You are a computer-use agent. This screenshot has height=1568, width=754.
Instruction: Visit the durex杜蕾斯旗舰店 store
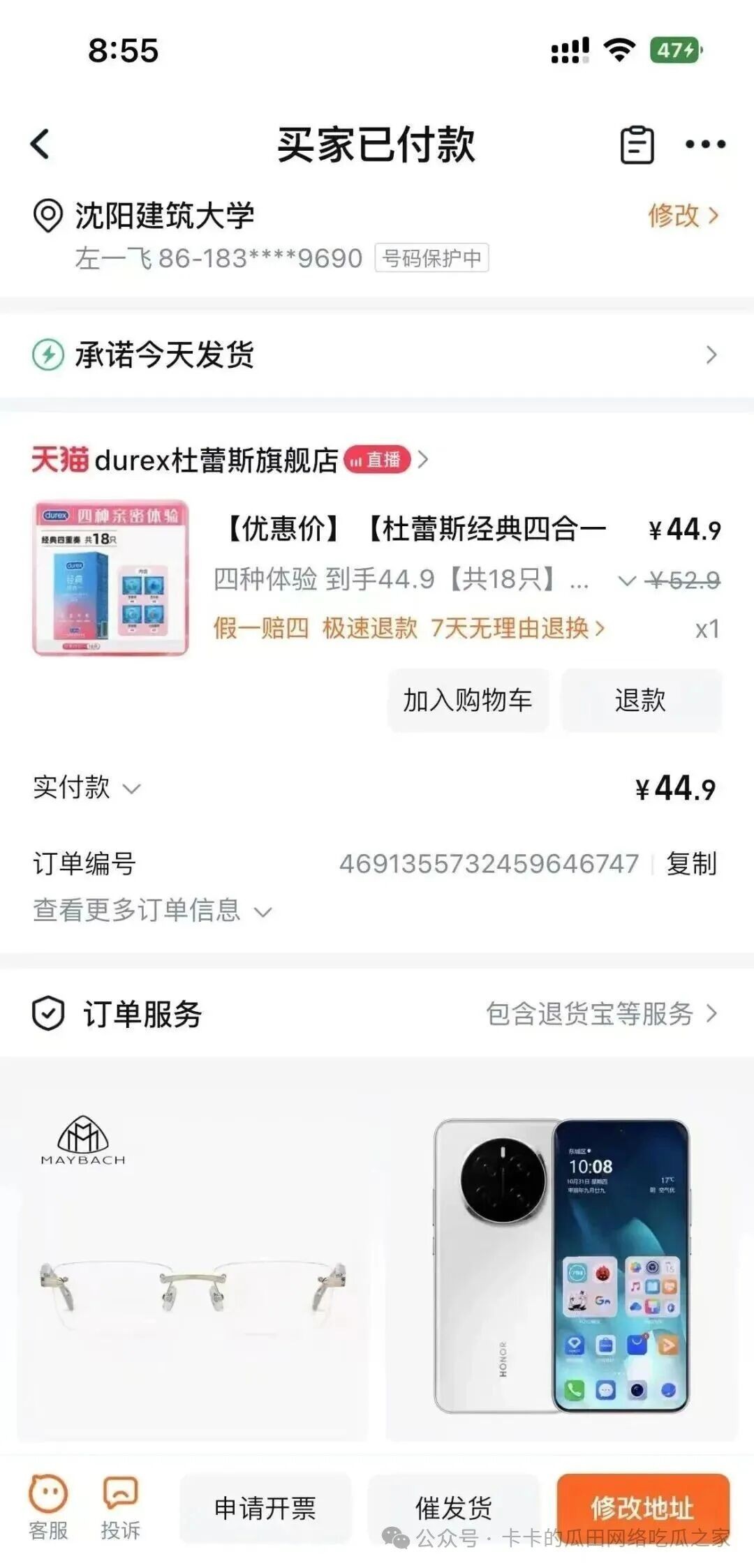[216, 461]
